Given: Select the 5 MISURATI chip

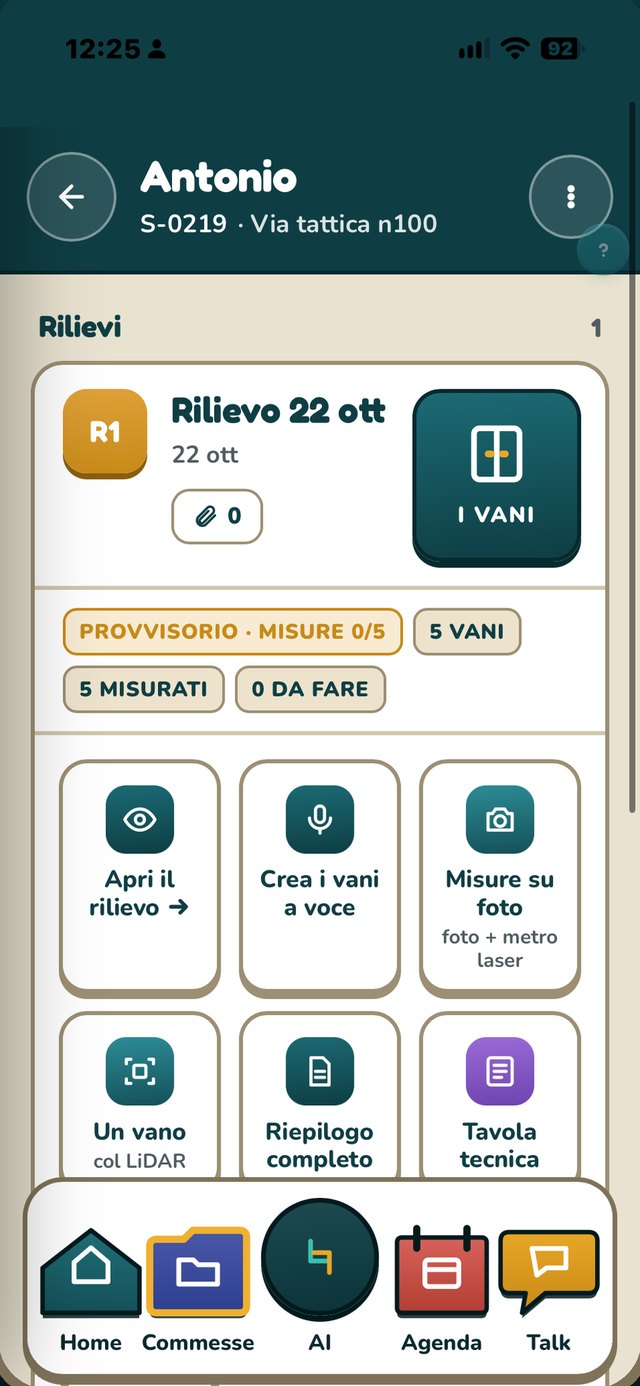Looking at the screenshot, I should [143, 689].
